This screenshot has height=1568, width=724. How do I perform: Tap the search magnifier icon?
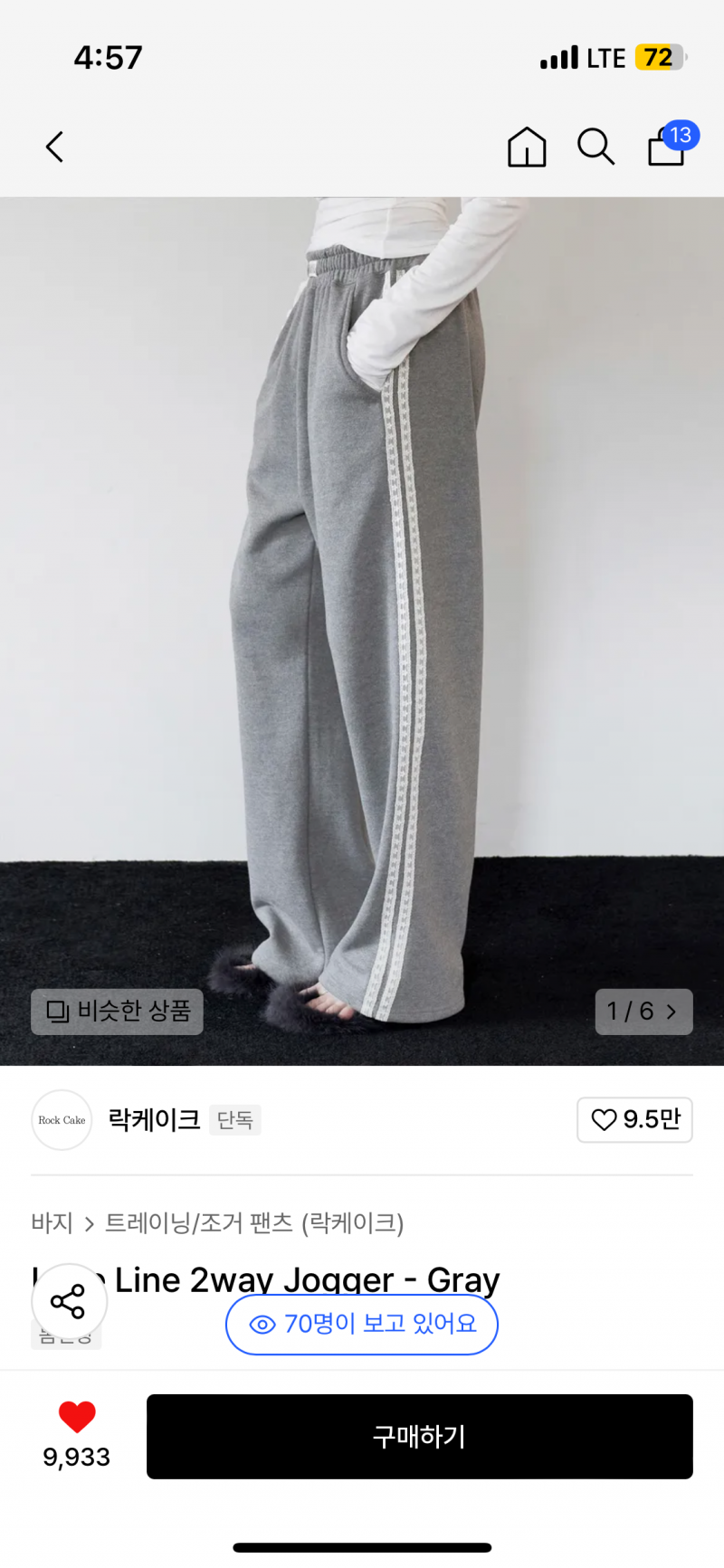595,147
